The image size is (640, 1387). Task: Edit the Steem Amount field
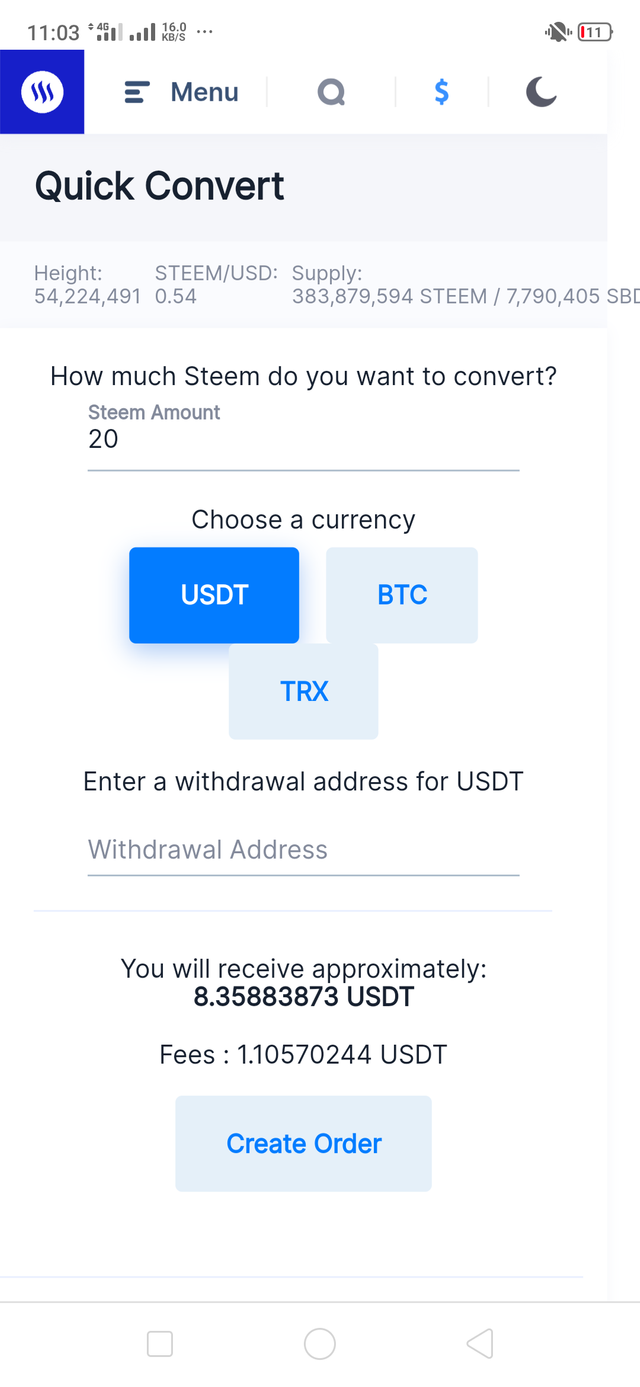pyautogui.click(x=303, y=440)
